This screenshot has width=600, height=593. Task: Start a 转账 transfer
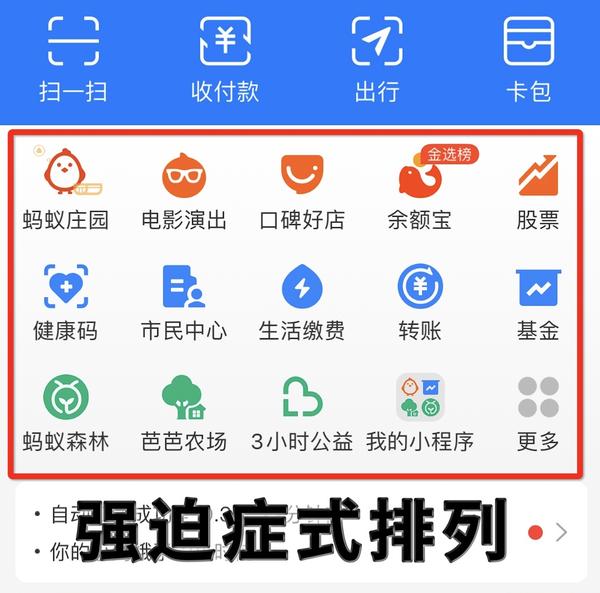(420, 300)
